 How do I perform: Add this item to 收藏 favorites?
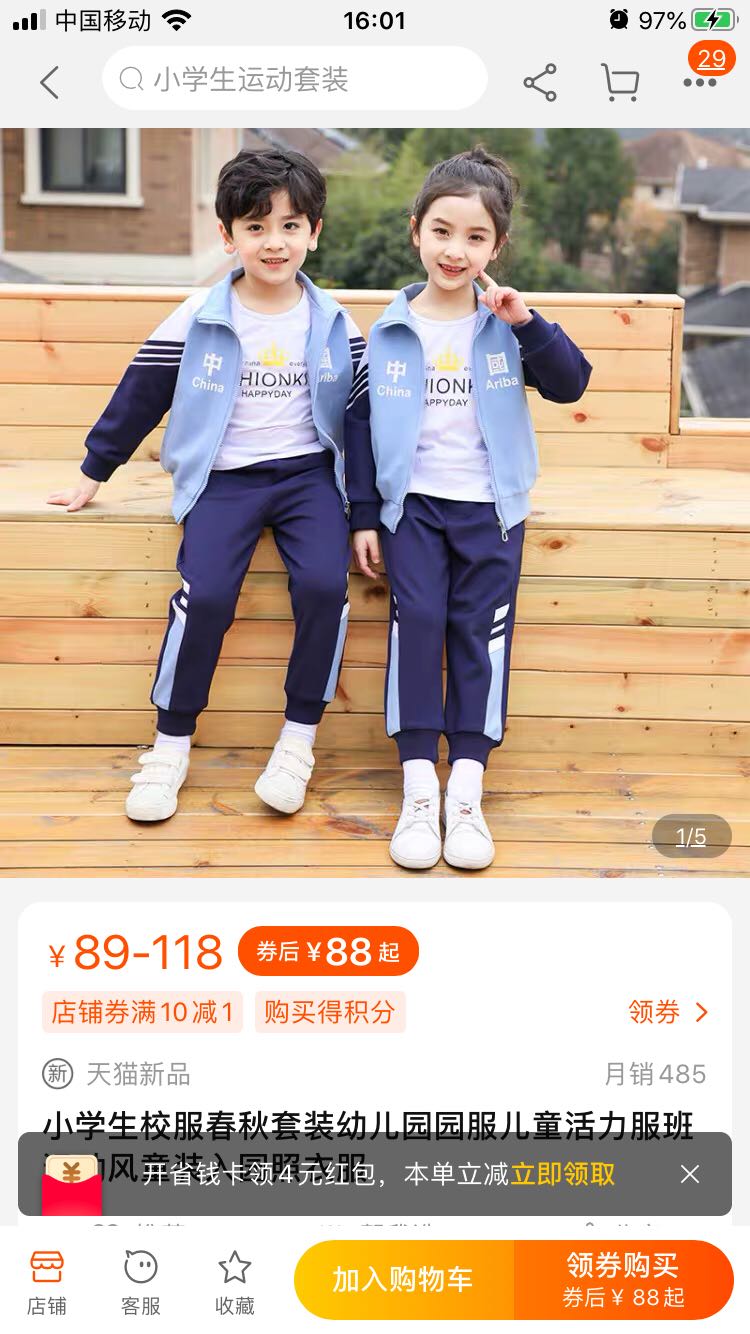pos(235,1281)
